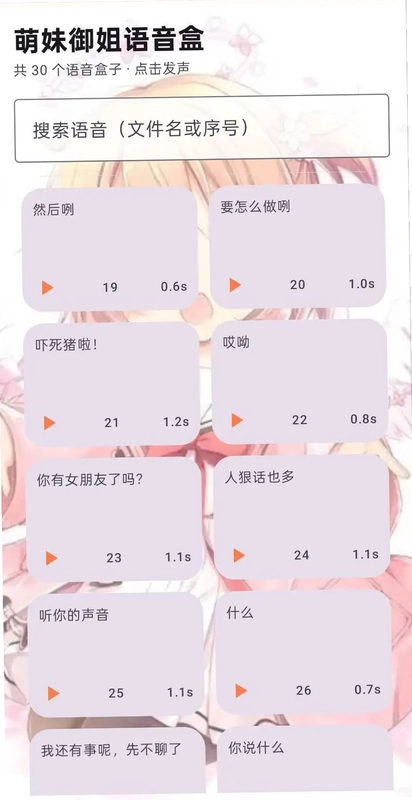Play the 要怎么做咧 voice clip

point(235,285)
